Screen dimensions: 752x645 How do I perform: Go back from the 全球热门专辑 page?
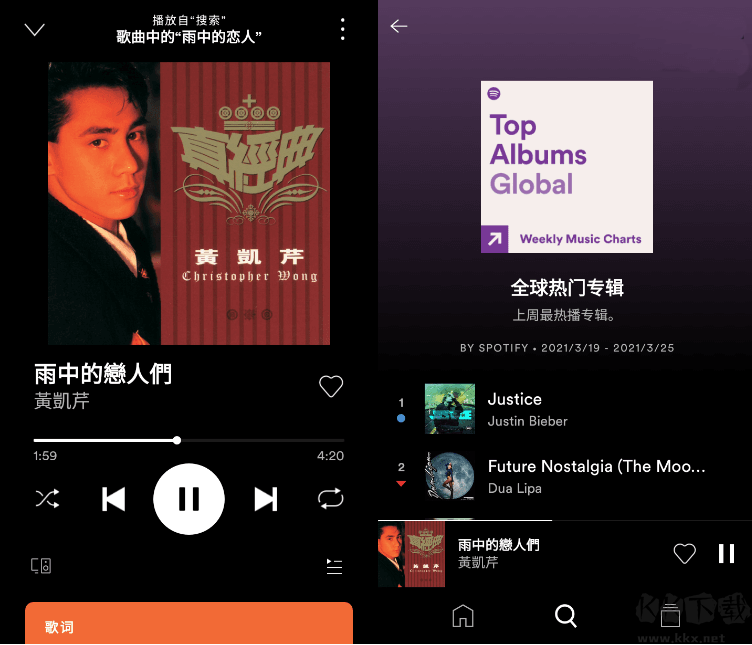tap(399, 27)
